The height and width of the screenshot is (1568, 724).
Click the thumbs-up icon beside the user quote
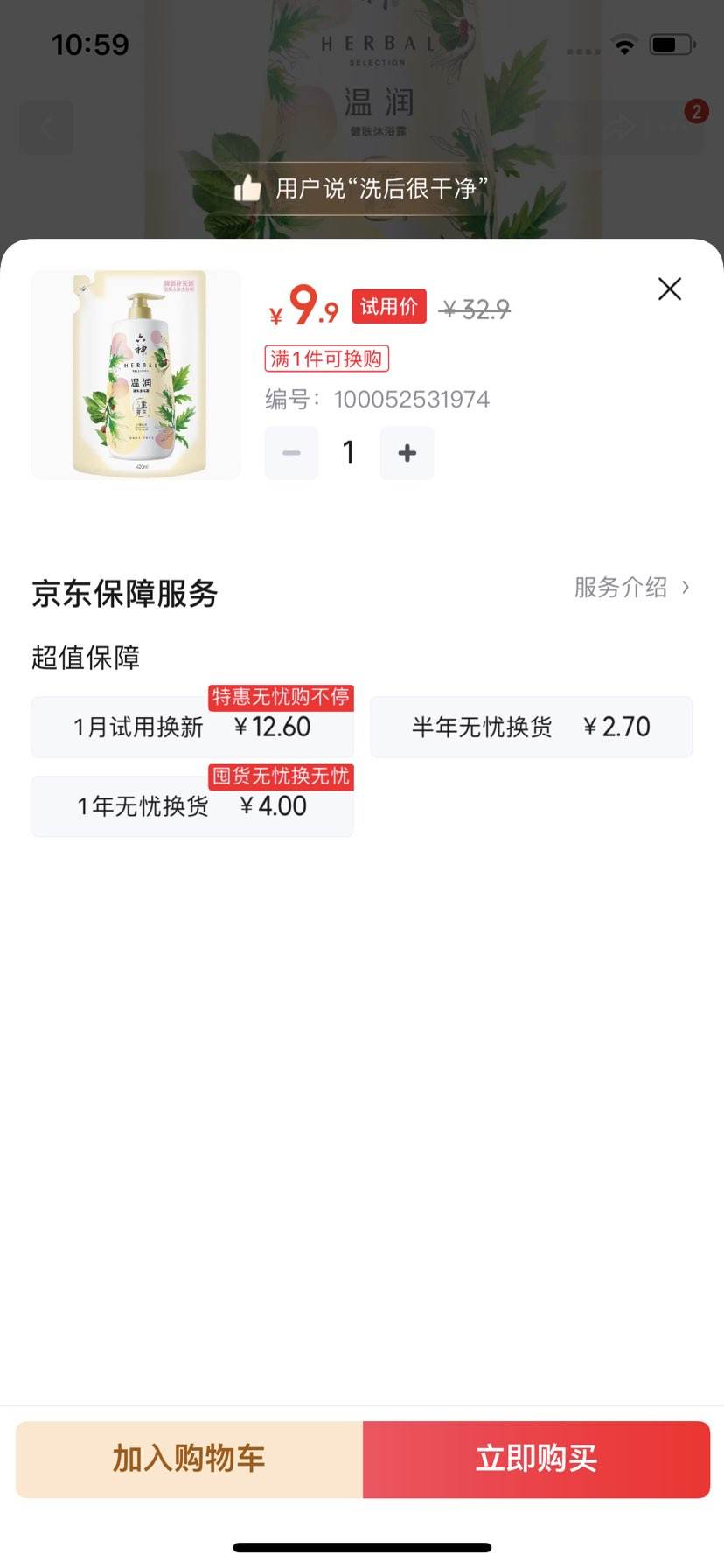(246, 188)
